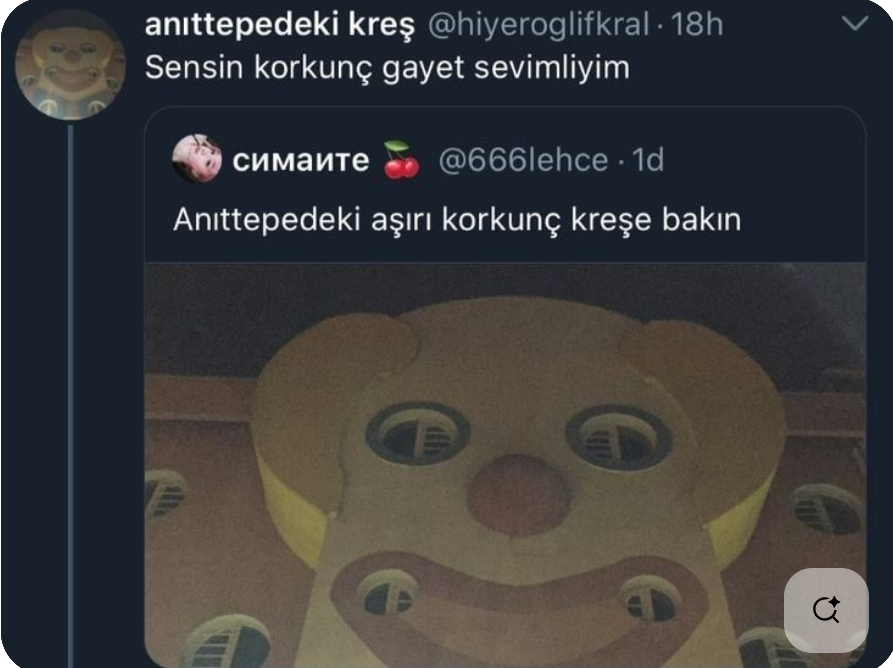The image size is (893, 668).
Task: Open anıttepedeki kreş profile avatar
Action: 71,66
